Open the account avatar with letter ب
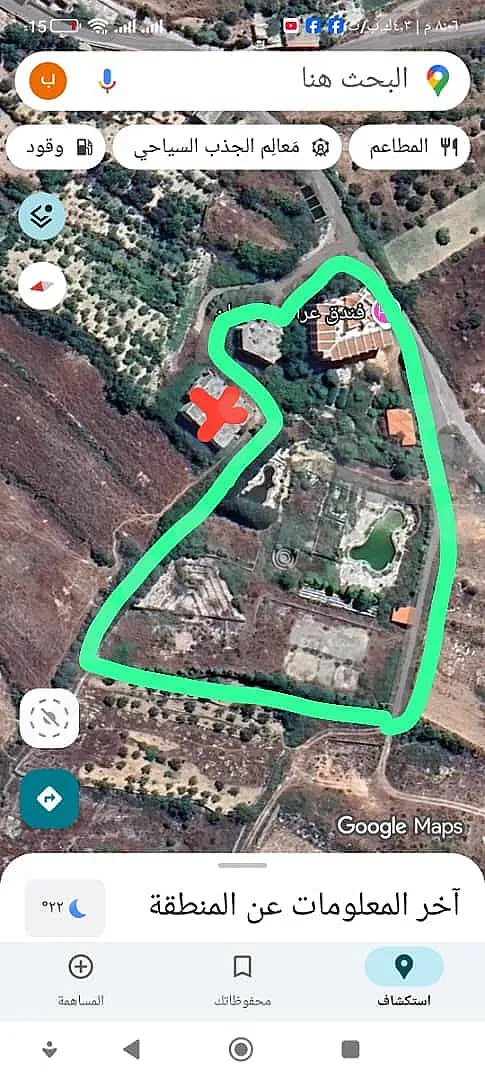 (48, 81)
